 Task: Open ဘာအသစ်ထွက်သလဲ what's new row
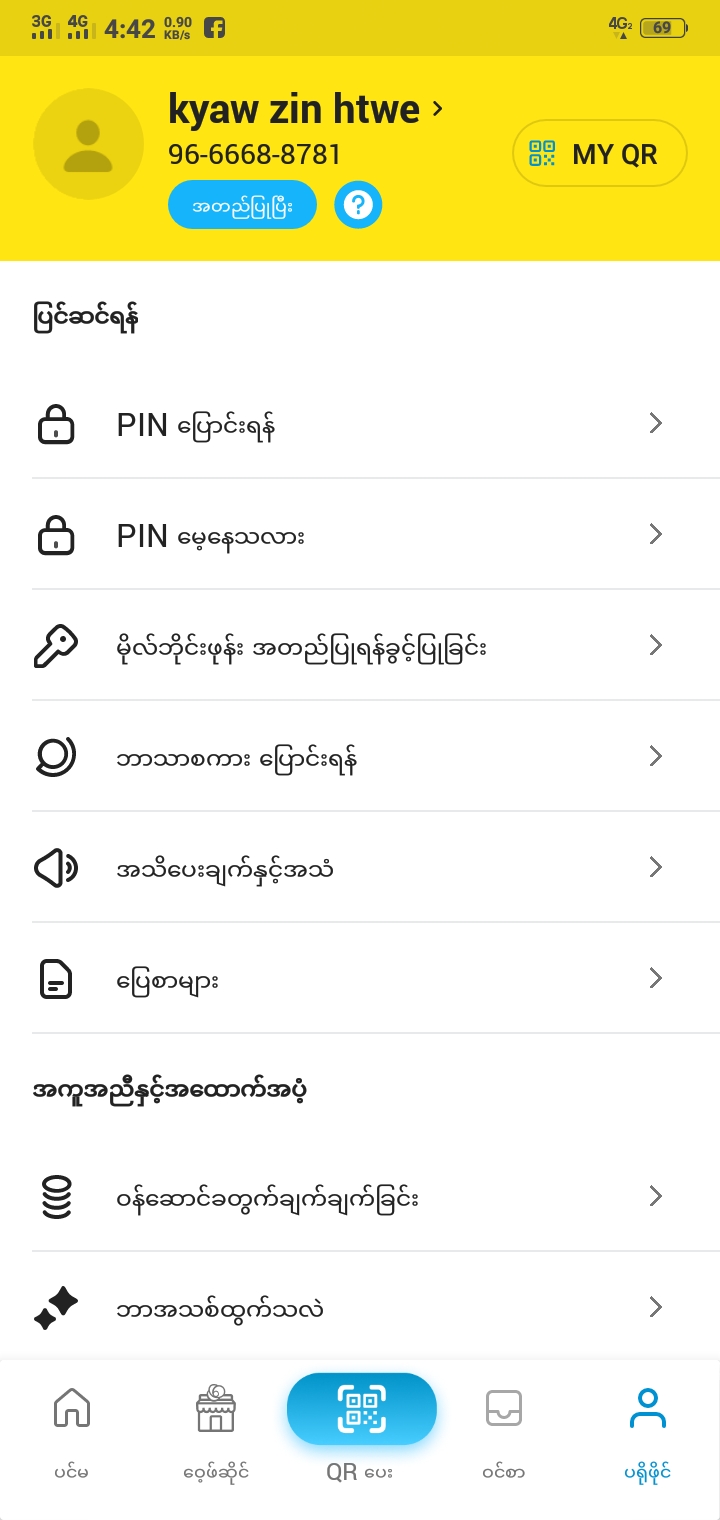[x=360, y=1307]
